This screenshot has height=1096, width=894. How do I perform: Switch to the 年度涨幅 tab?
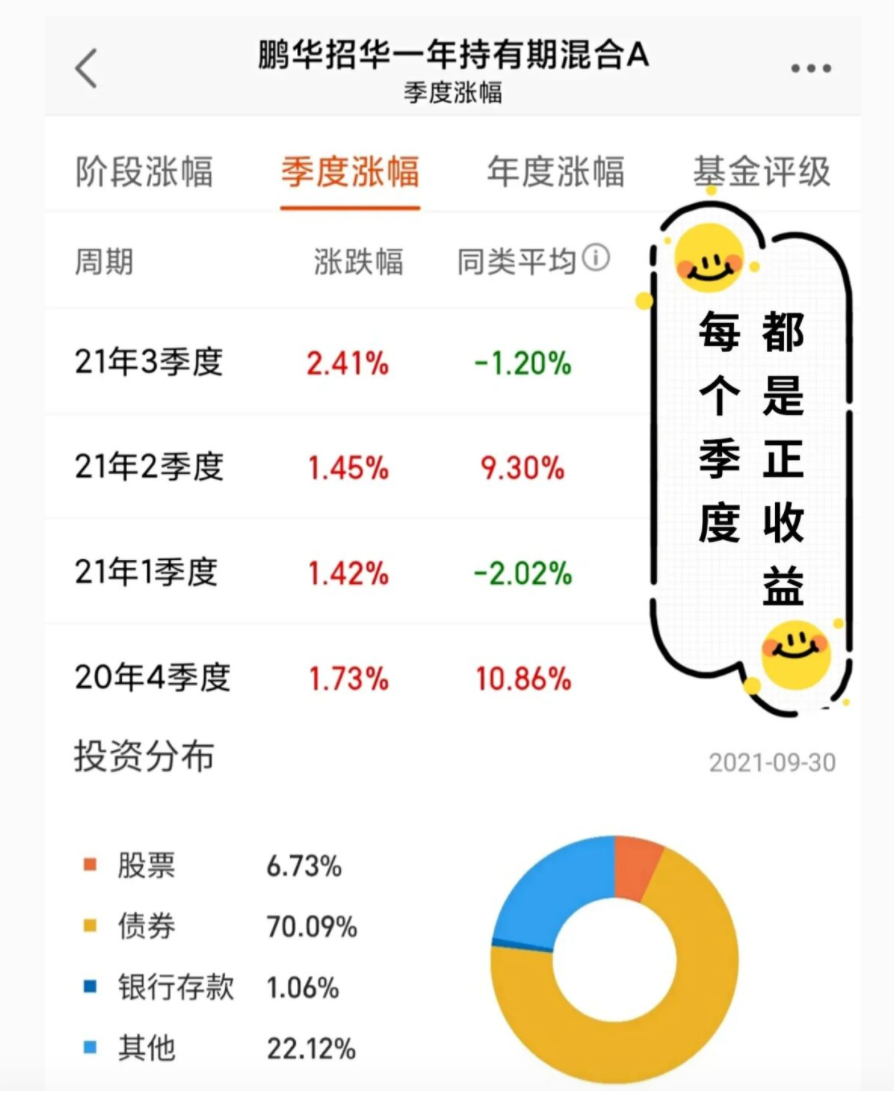pyautogui.click(x=556, y=172)
